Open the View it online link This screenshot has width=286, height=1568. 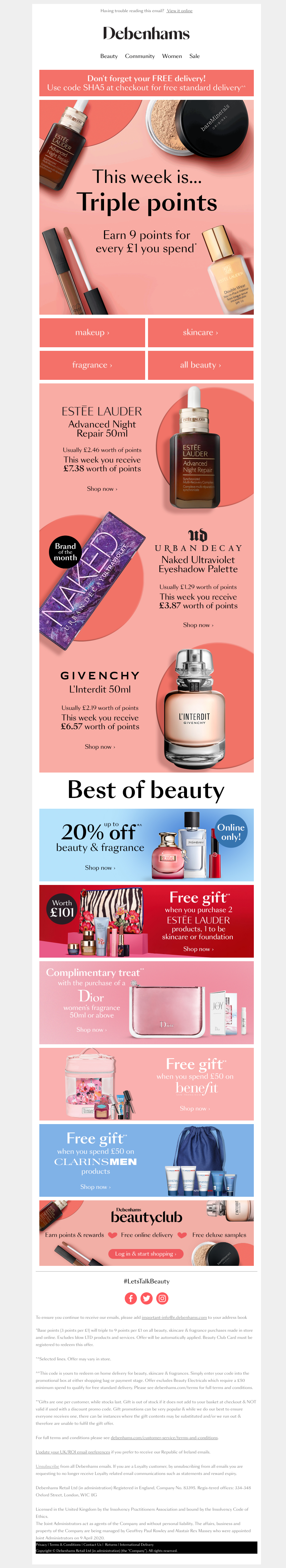click(180, 11)
